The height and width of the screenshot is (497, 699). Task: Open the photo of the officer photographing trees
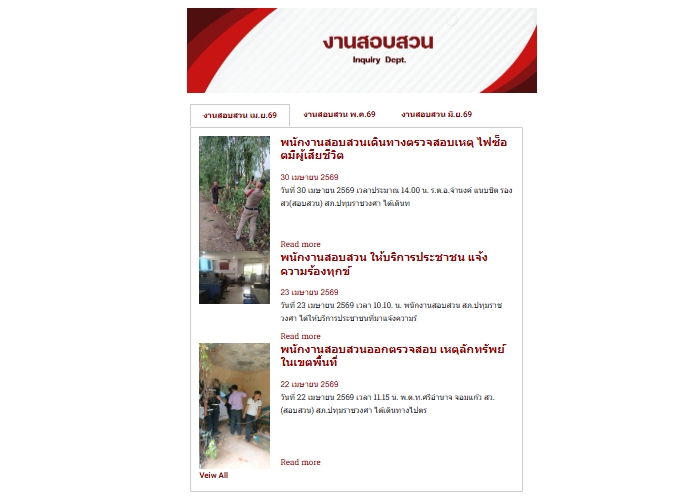(234, 193)
